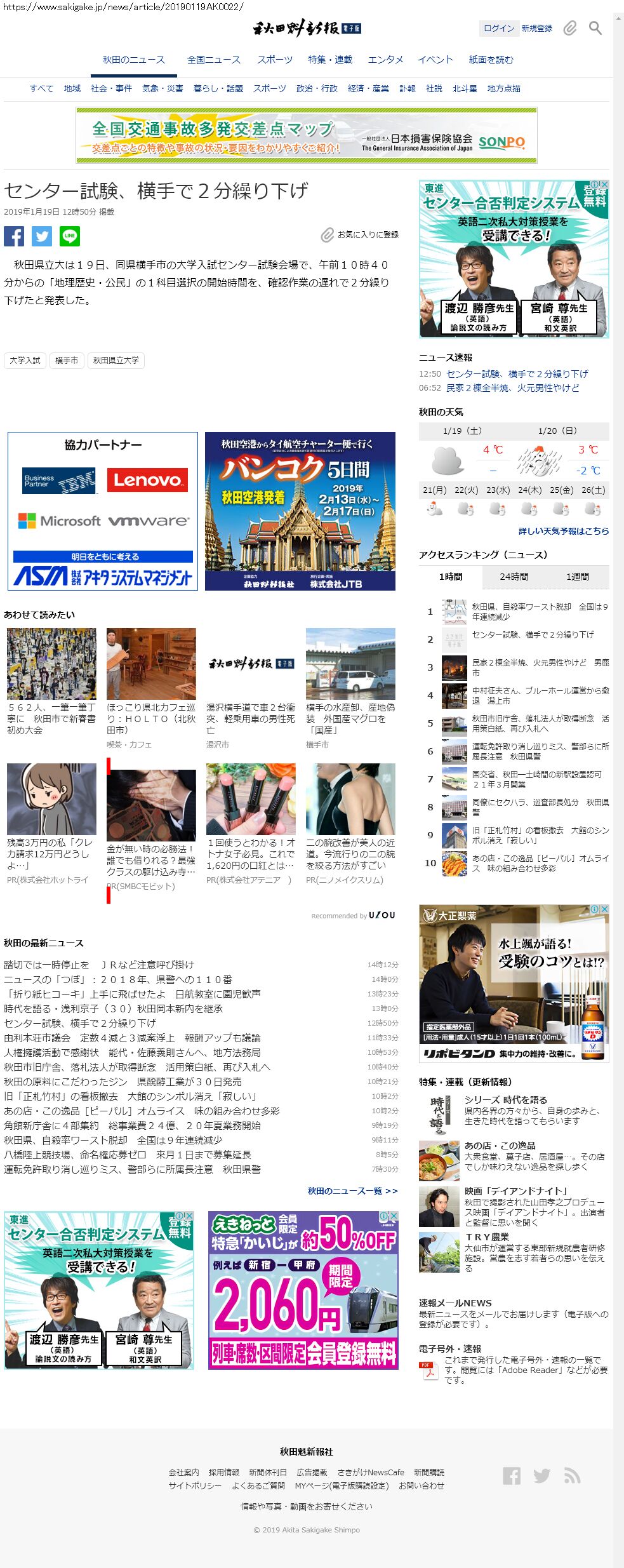The image size is (624, 1568).
Task: Switch to 全国ニュース tab
Action: point(213,60)
